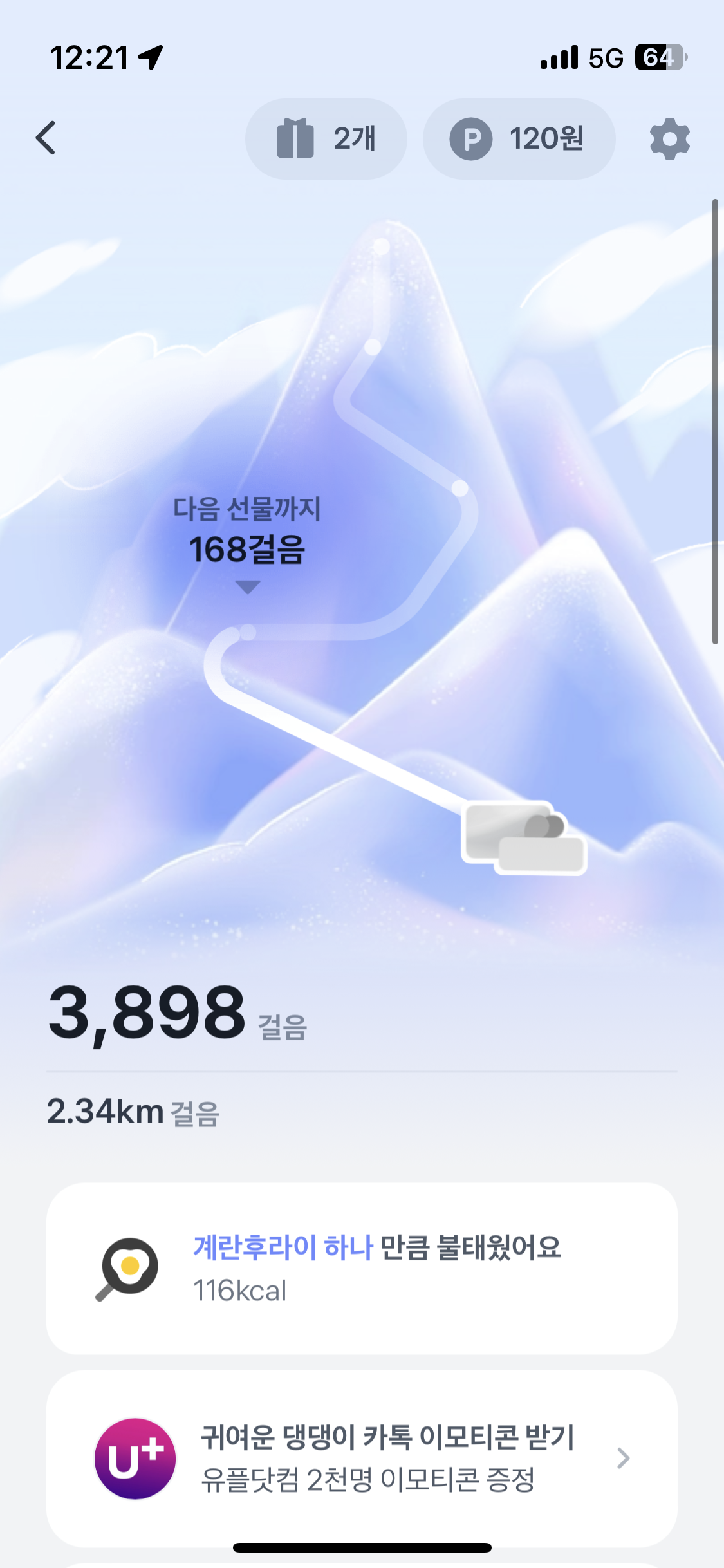Image resolution: width=724 pixels, height=1568 pixels.
Task: Open the 계란후라이 116kcal calorie card
Action: pyautogui.click(x=362, y=1268)
